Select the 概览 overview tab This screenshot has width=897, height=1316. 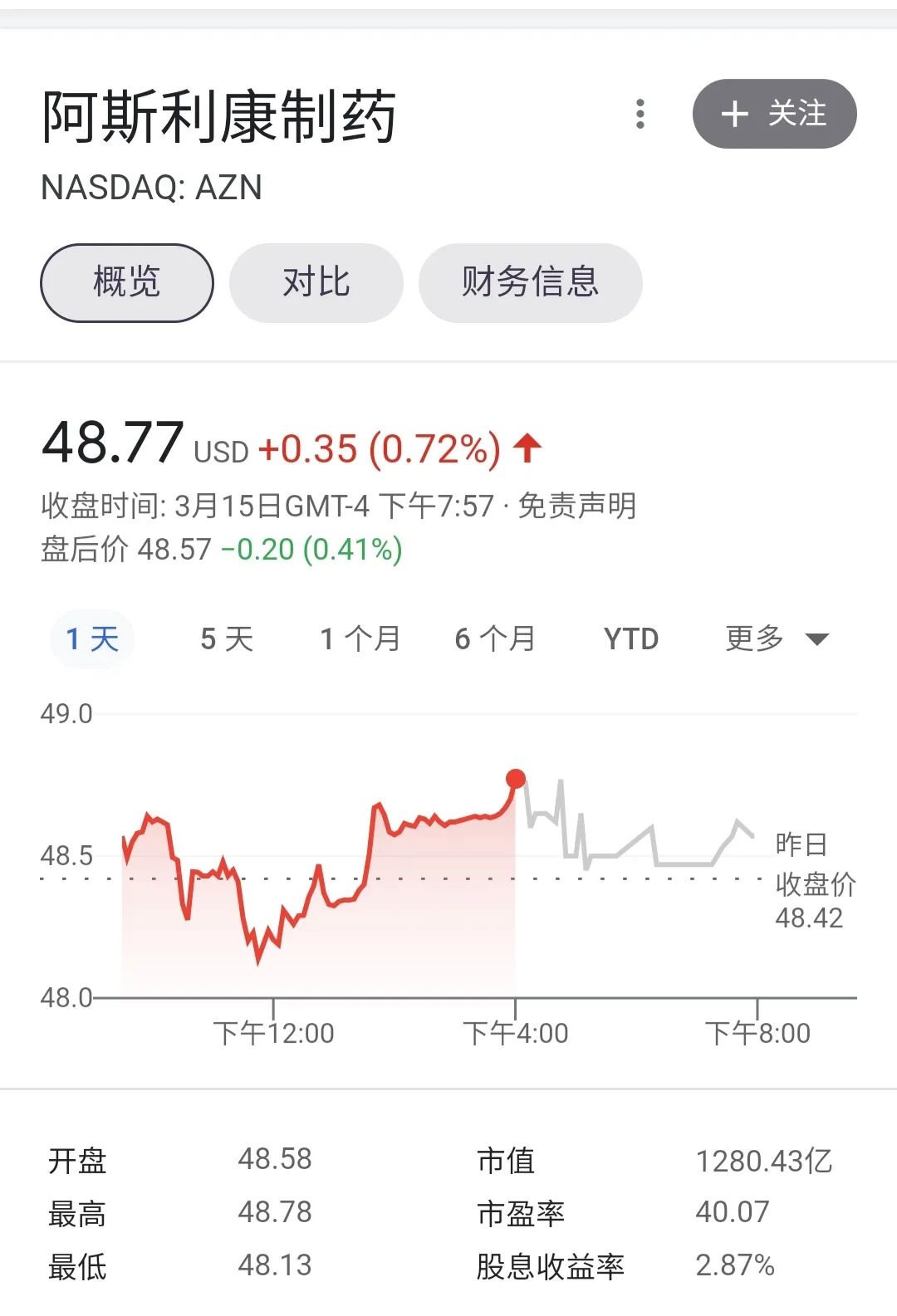point(126,282)
